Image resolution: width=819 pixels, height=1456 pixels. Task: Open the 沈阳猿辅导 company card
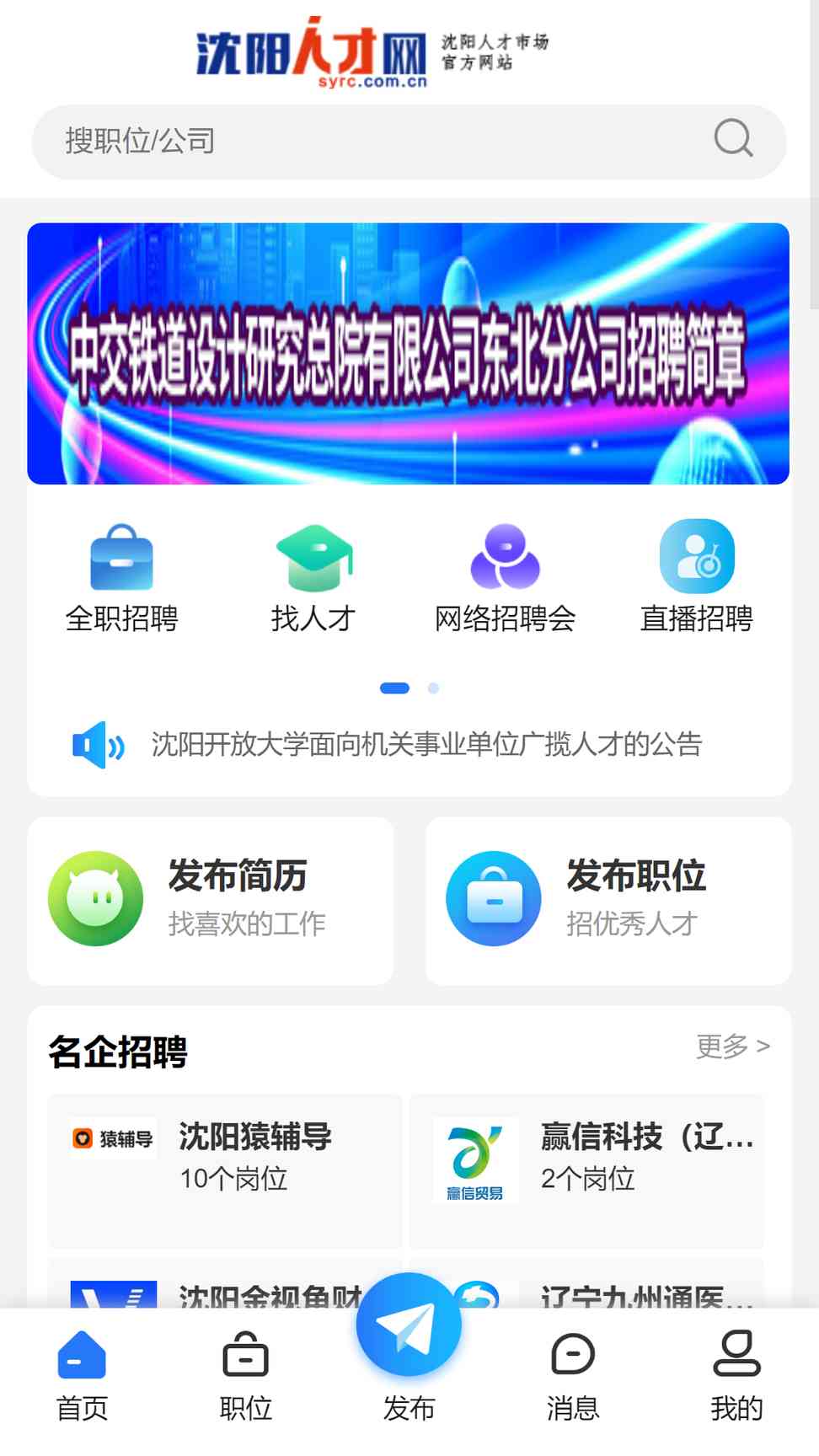tap(225, 1171)
